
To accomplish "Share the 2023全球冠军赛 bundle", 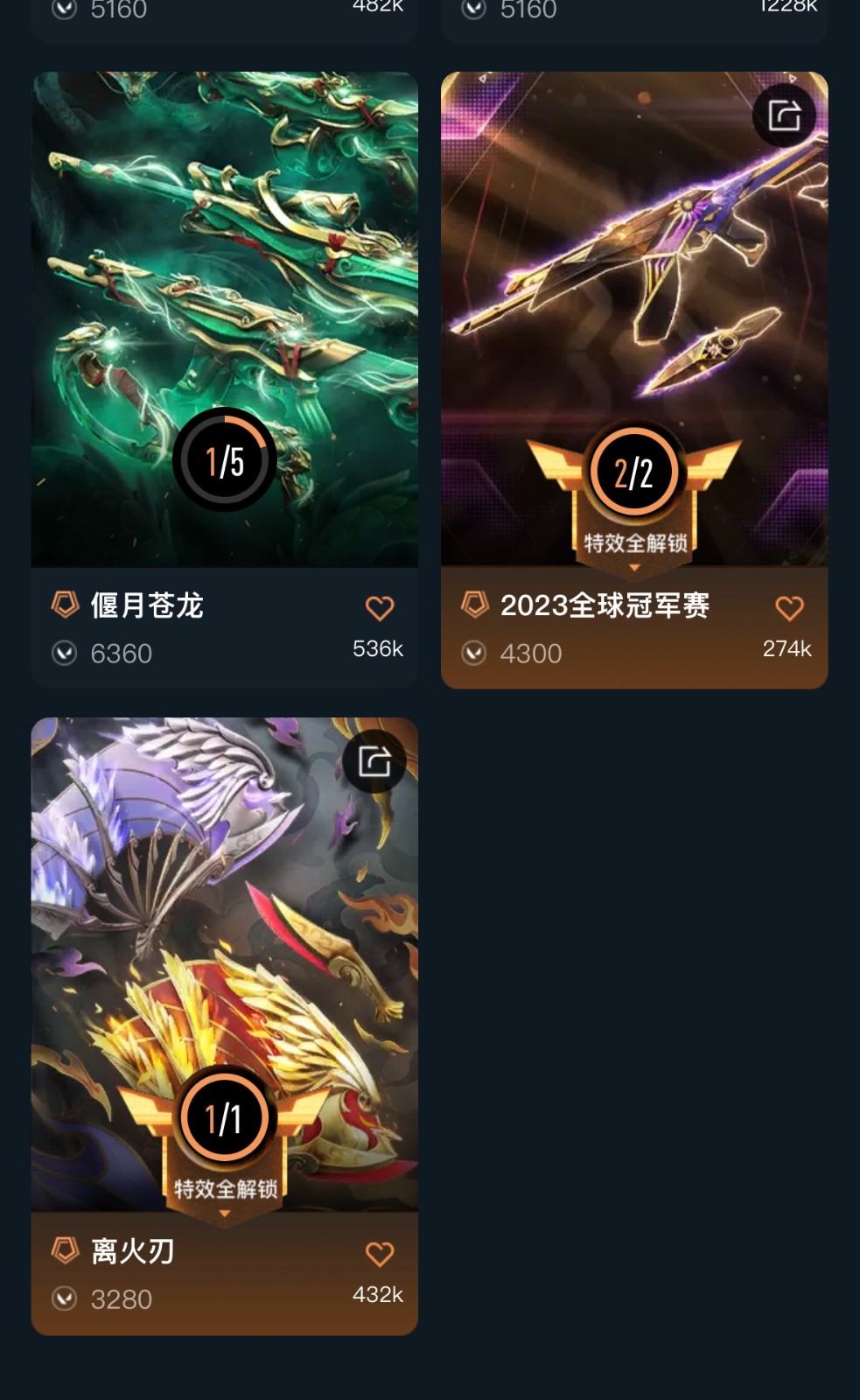I will coord(784,115).
